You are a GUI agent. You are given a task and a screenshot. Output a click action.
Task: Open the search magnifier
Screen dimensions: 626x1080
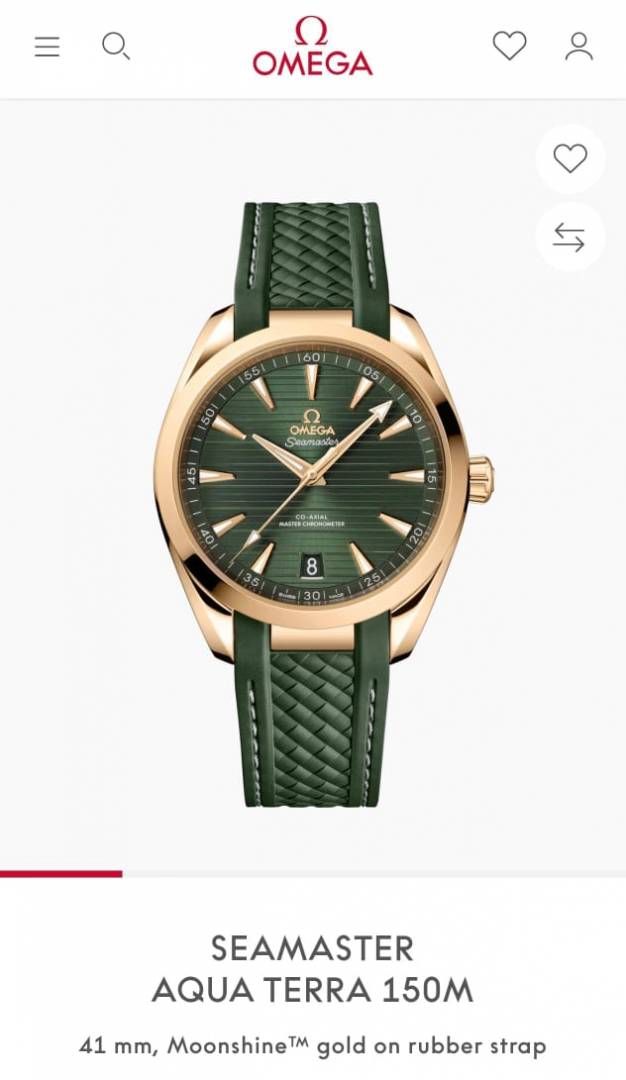(116, 46)
